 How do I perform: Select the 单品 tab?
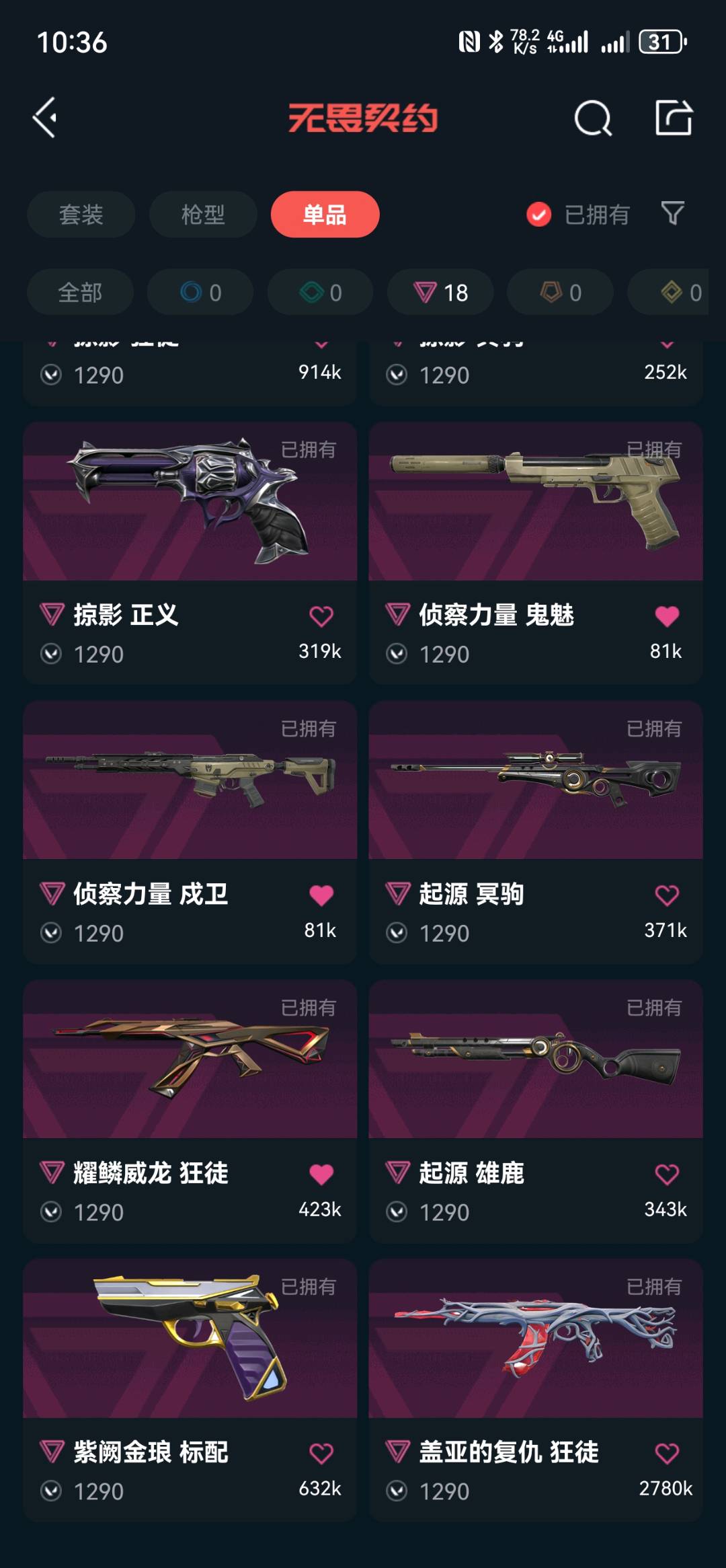(325, 215)
